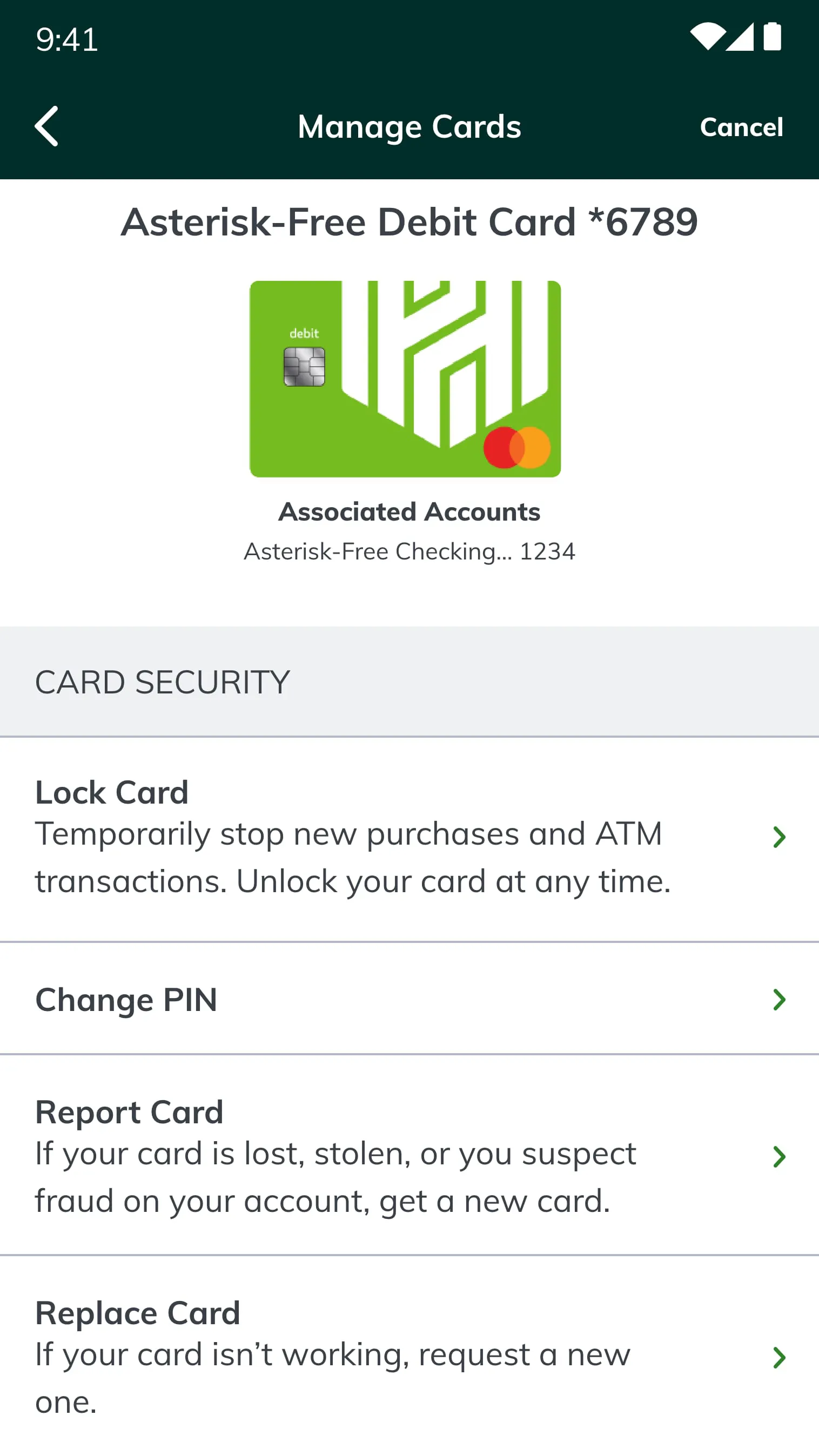Tap Cancel to dismiss the screen
The image size is (819, 1456).
(742, 126)
